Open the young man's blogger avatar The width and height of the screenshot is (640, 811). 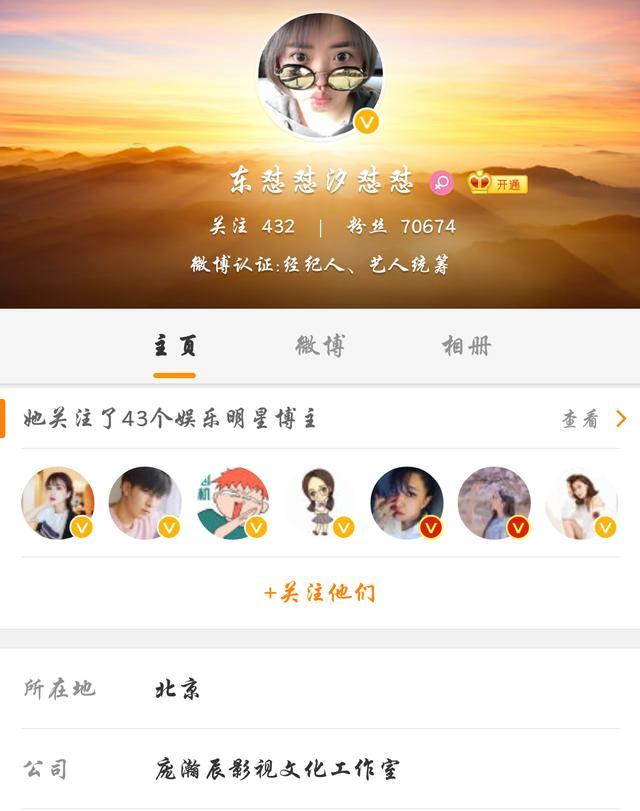[144, 503]
